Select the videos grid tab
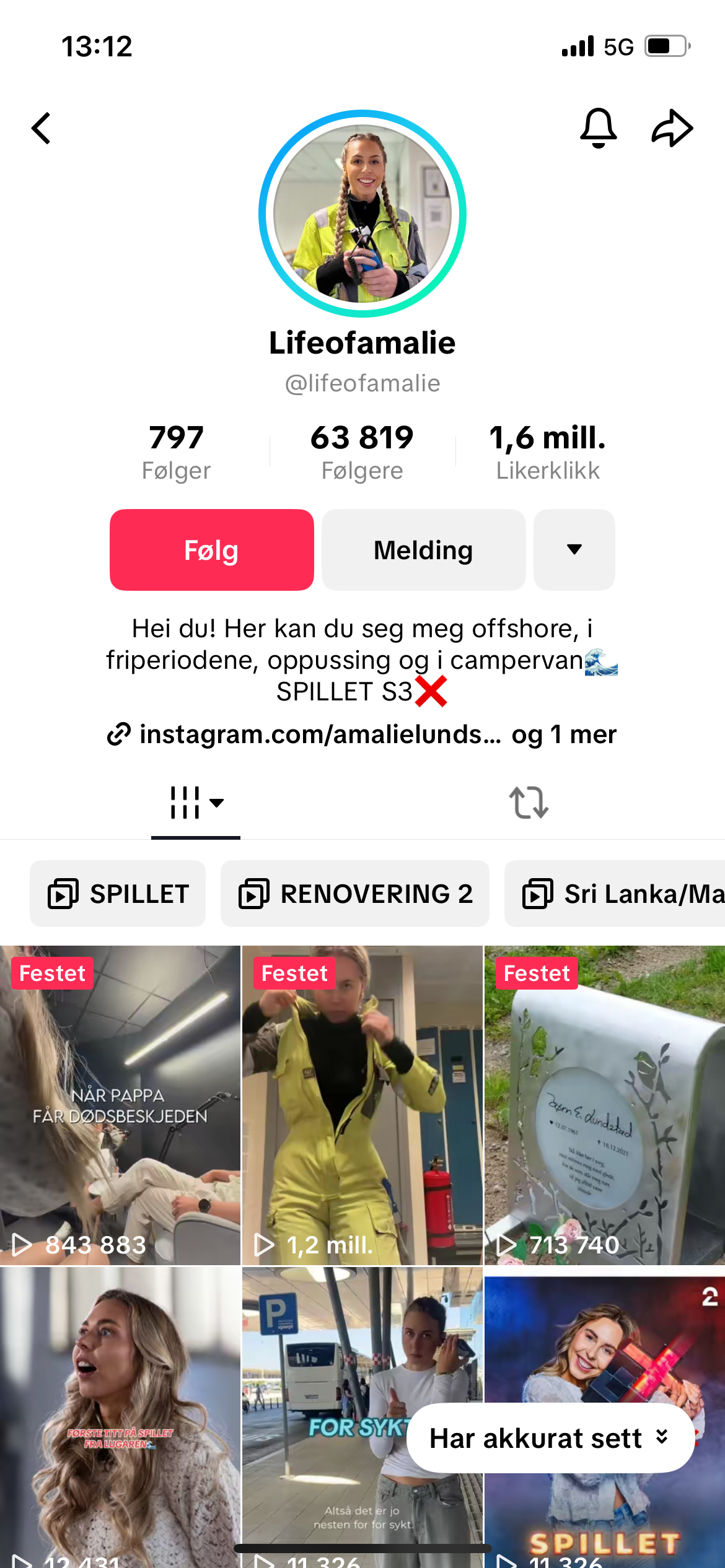The image size is (725, 1568). pos(195,803)
